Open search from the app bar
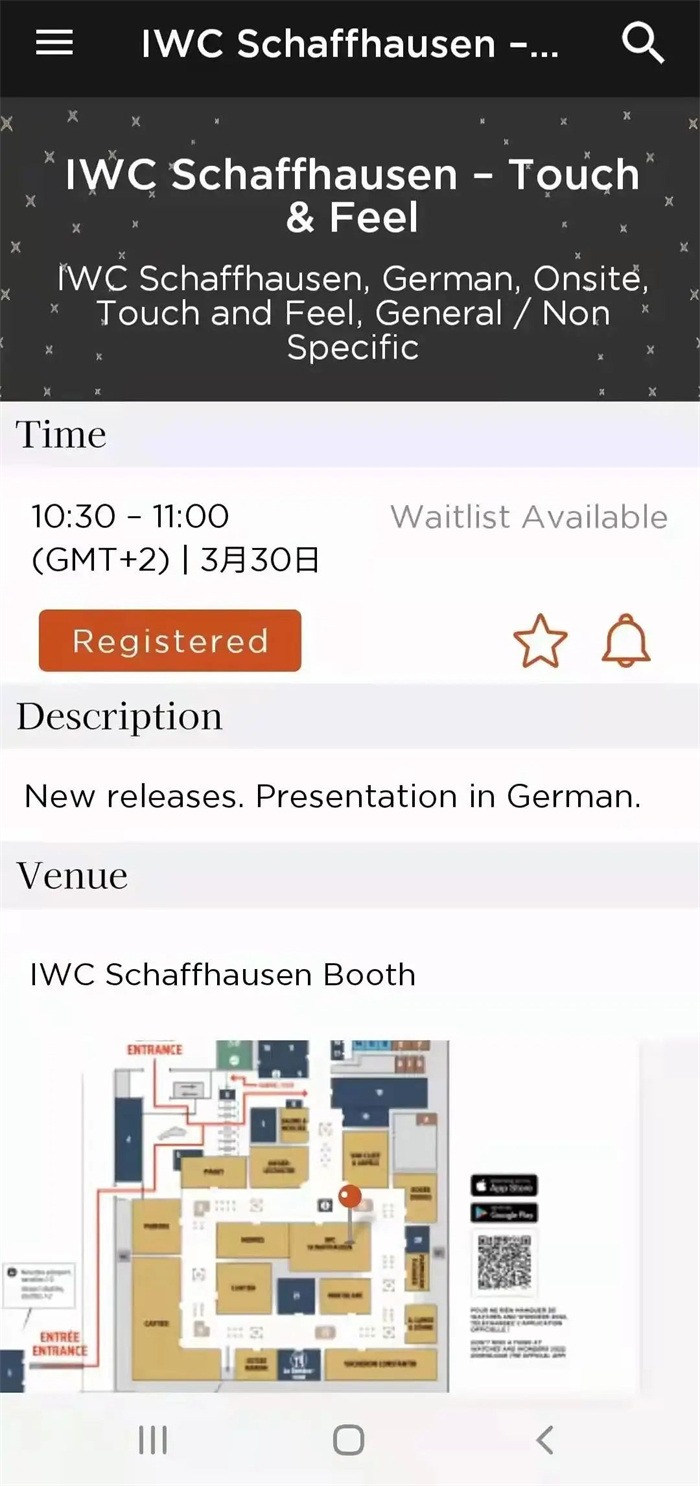The width and height of the screenshot is (700, 1486). click(643, 43)
